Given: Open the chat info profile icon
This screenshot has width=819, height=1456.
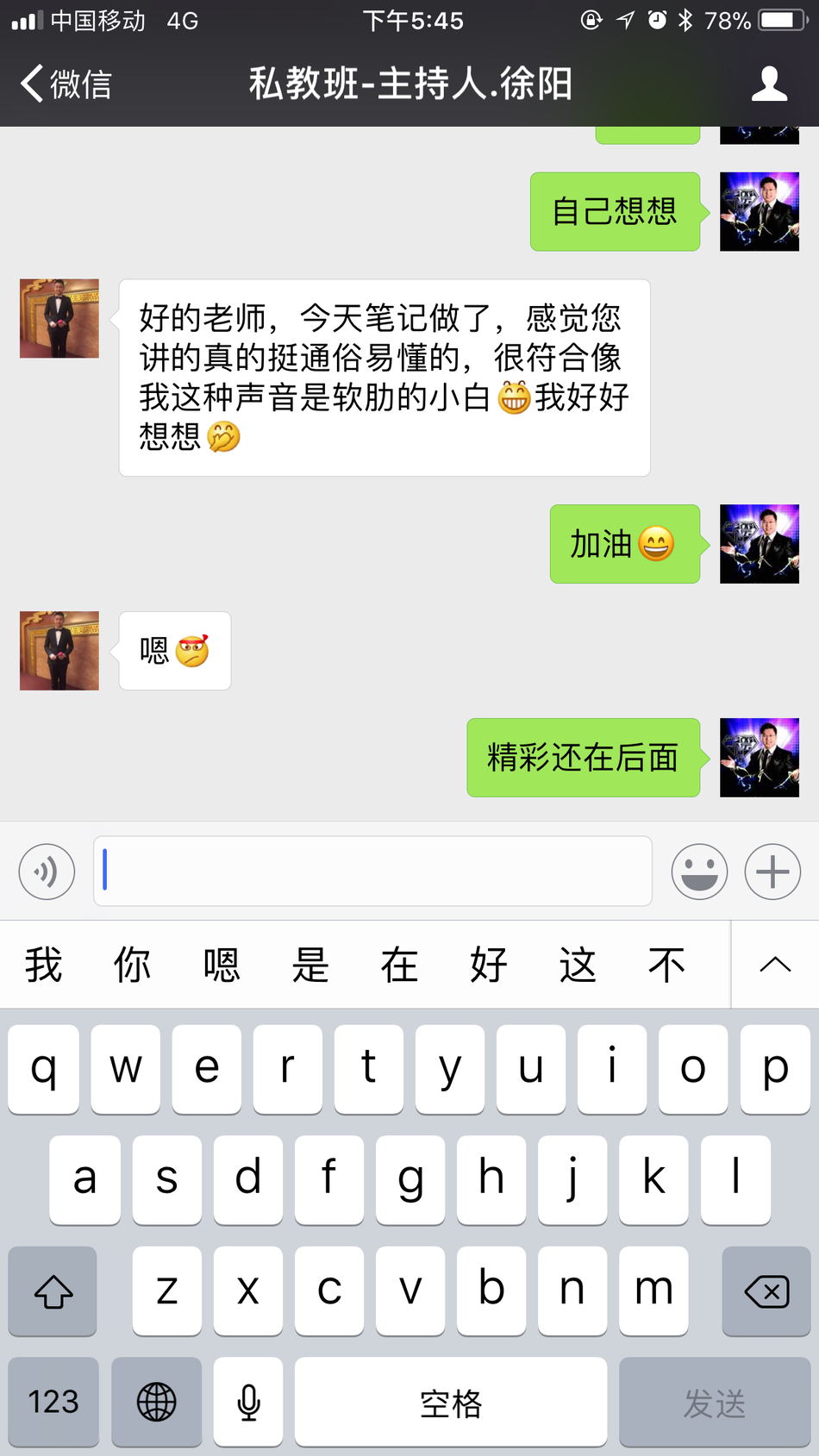Looking at the screenshot, I should [x=769, y=84].
